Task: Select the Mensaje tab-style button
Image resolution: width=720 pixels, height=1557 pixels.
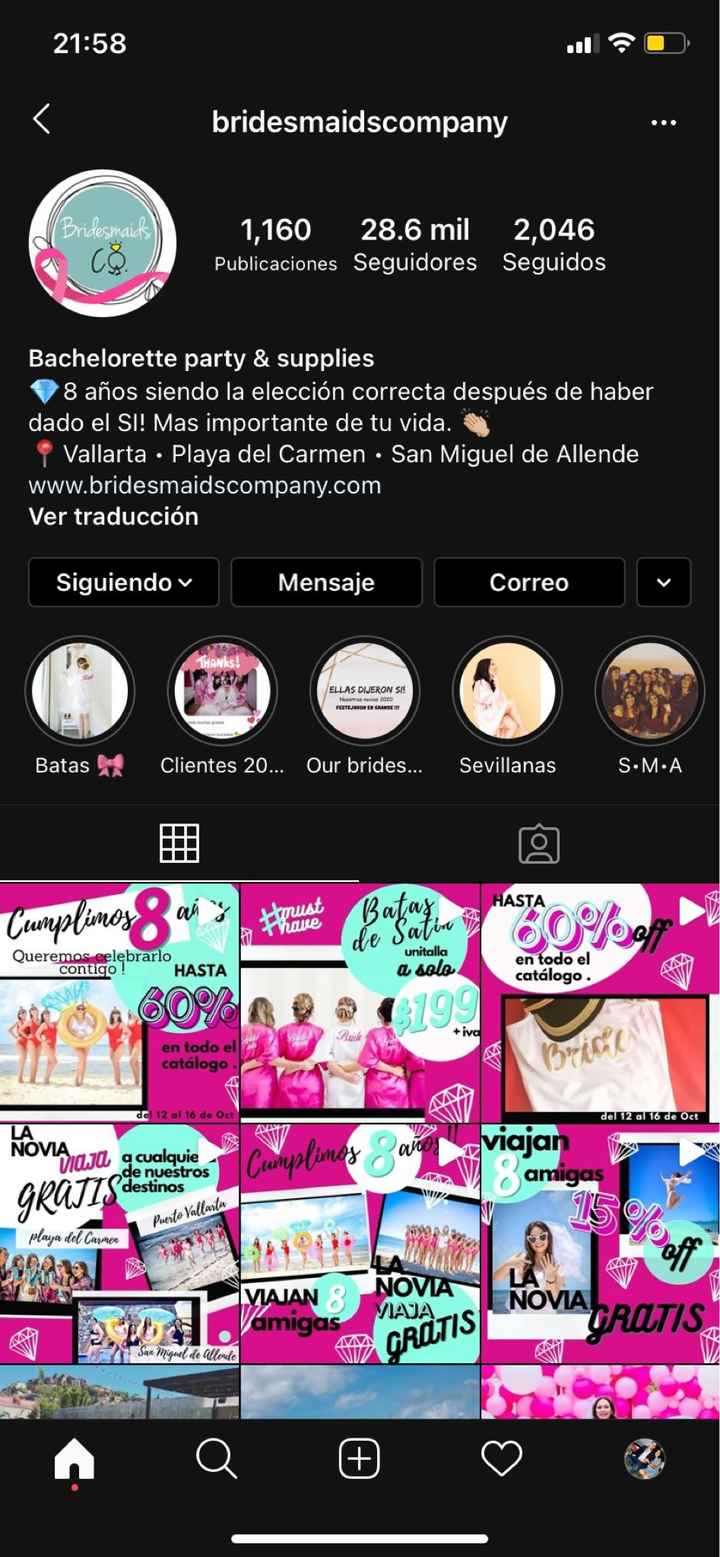Action: pyautogui.click(x=326, y=582)
